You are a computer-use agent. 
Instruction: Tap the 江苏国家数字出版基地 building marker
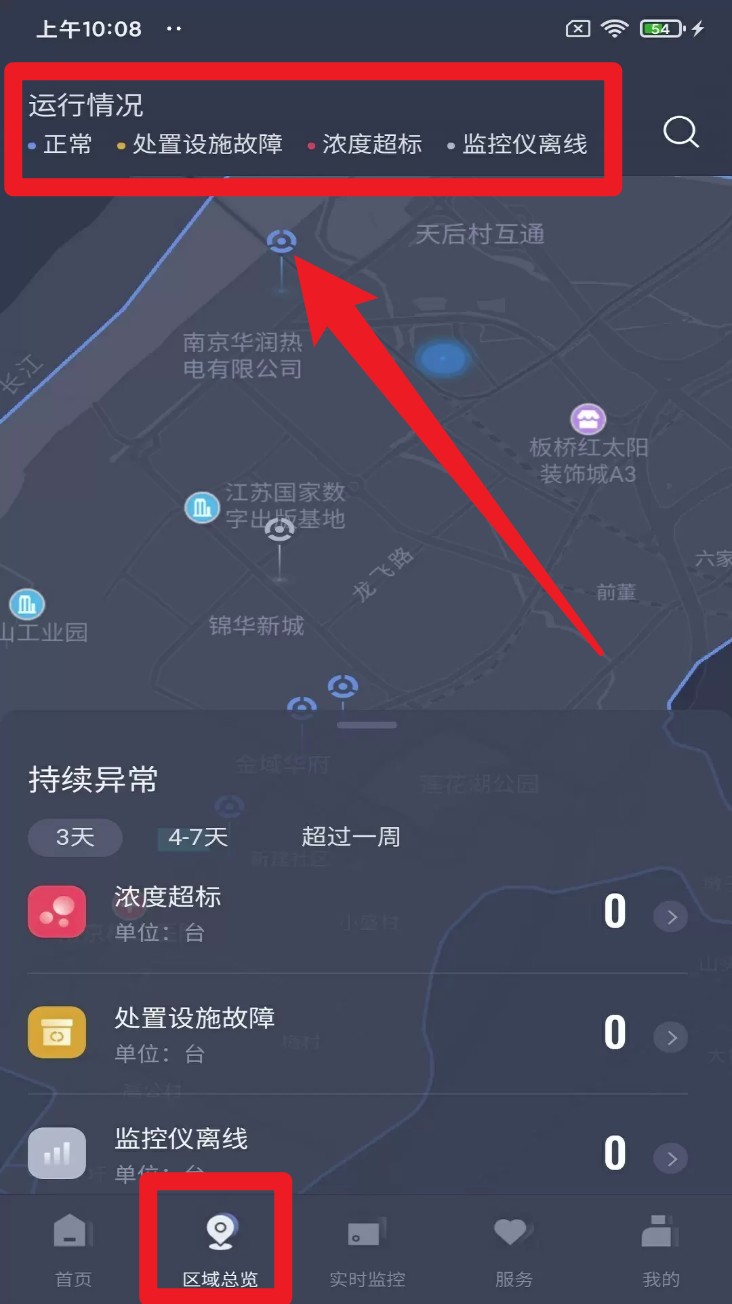[x=202, y=508]
